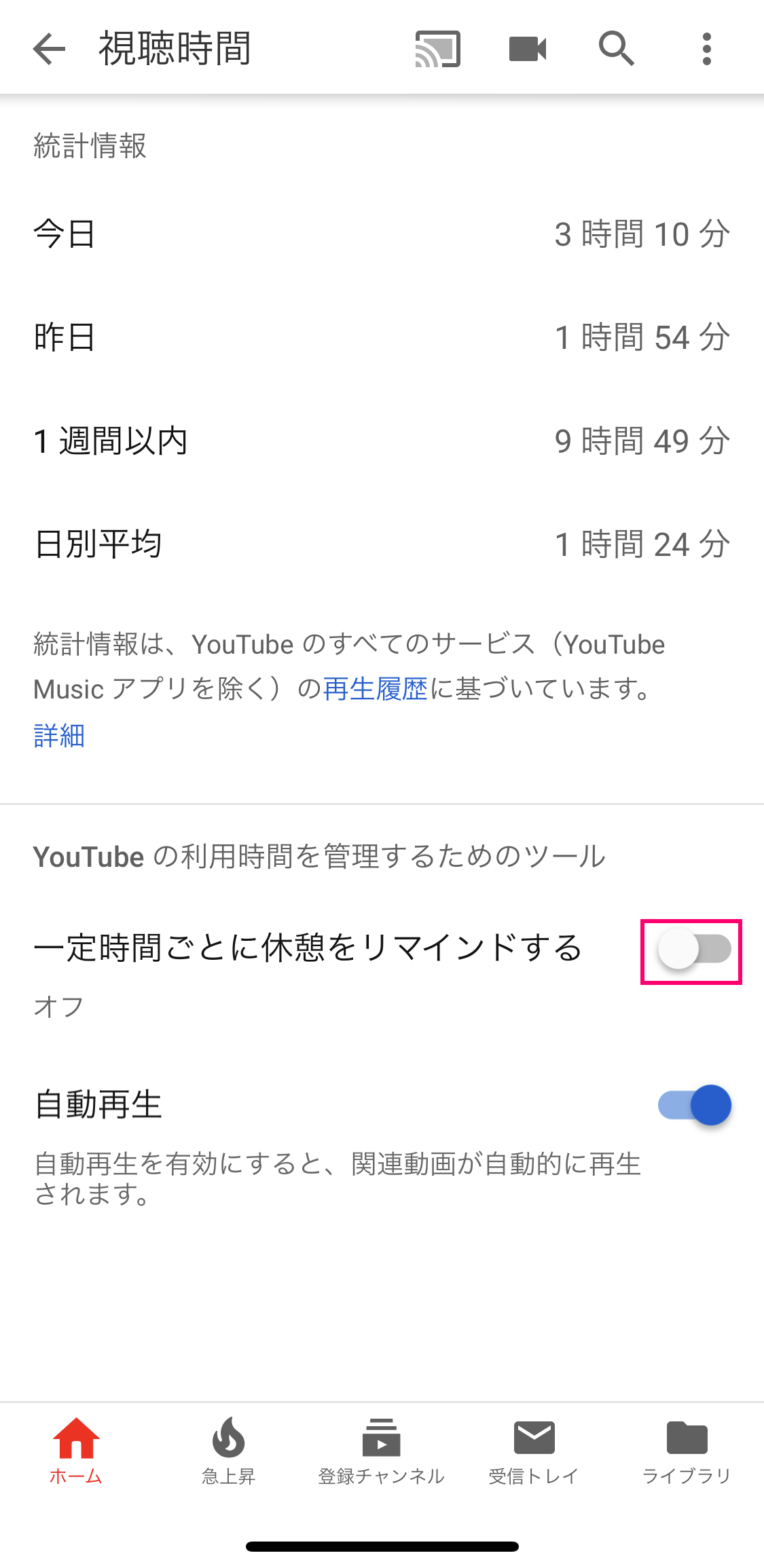
Task: Tap the Cast icon in the toolbar
Action: click(x=437, y=48)
